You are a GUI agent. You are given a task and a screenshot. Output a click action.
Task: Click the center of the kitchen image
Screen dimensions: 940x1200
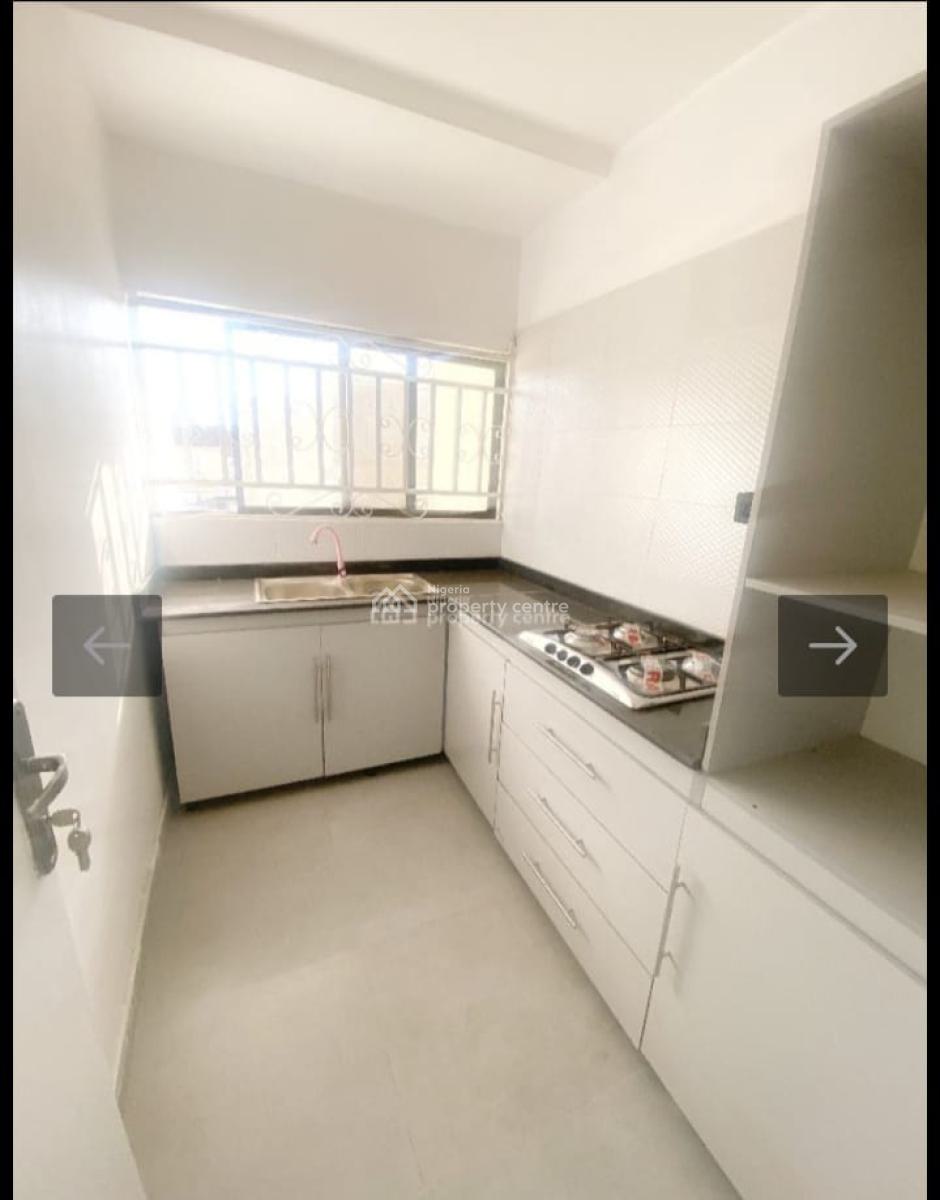(x=470, y=600)
